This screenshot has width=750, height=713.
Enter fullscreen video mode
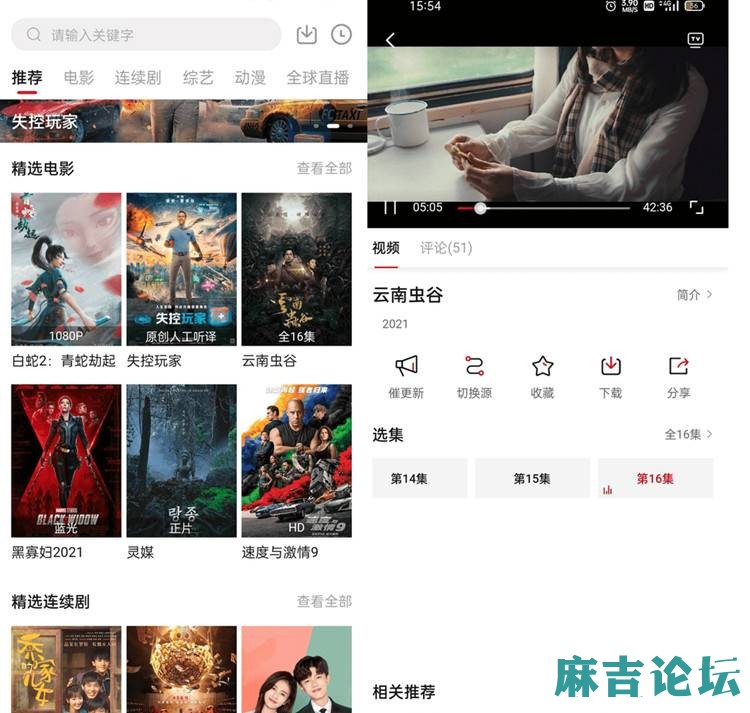point(696,208)
